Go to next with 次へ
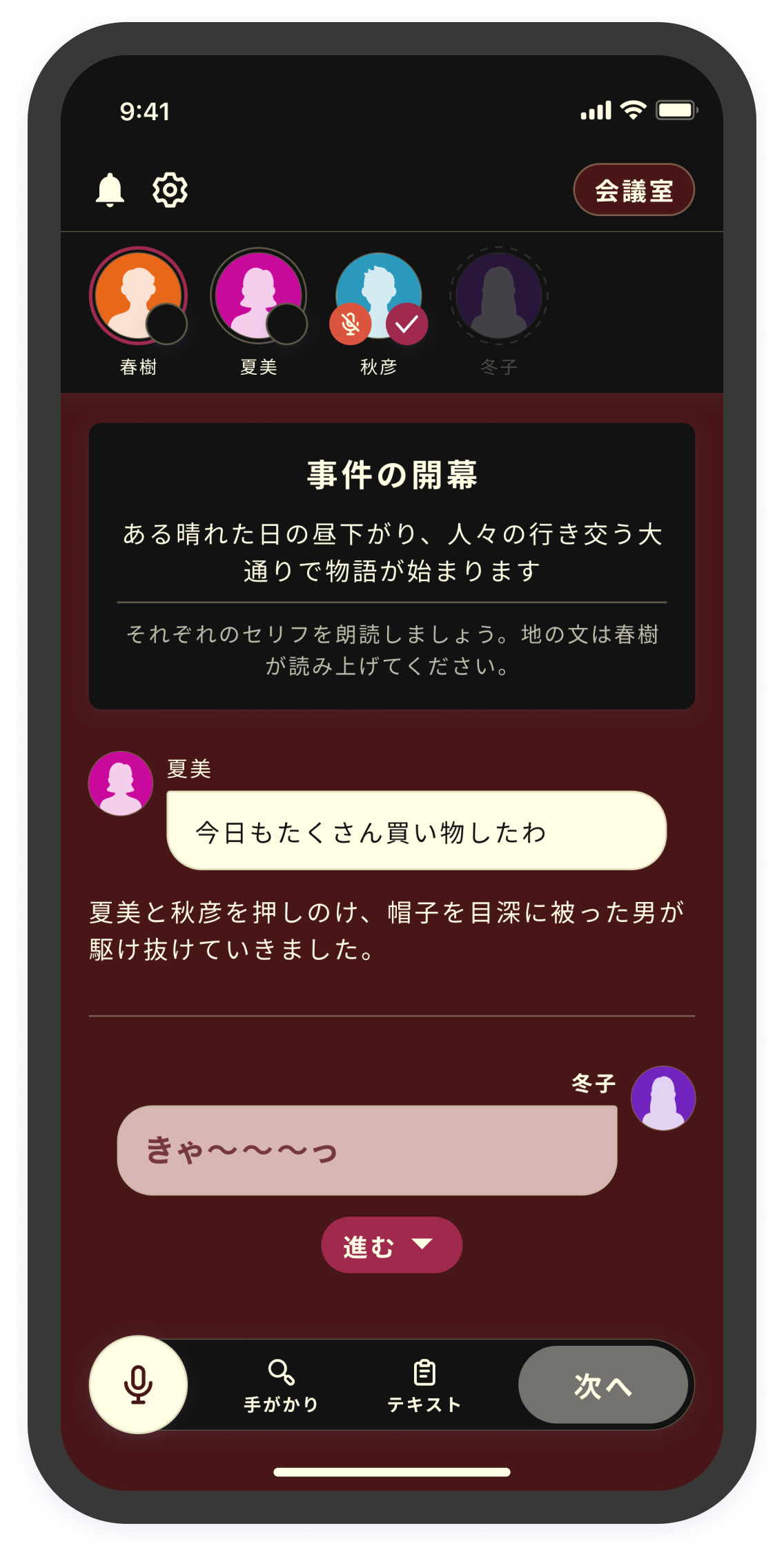784x1557 pixels. pyautogui.click(x=602, y=1385)
